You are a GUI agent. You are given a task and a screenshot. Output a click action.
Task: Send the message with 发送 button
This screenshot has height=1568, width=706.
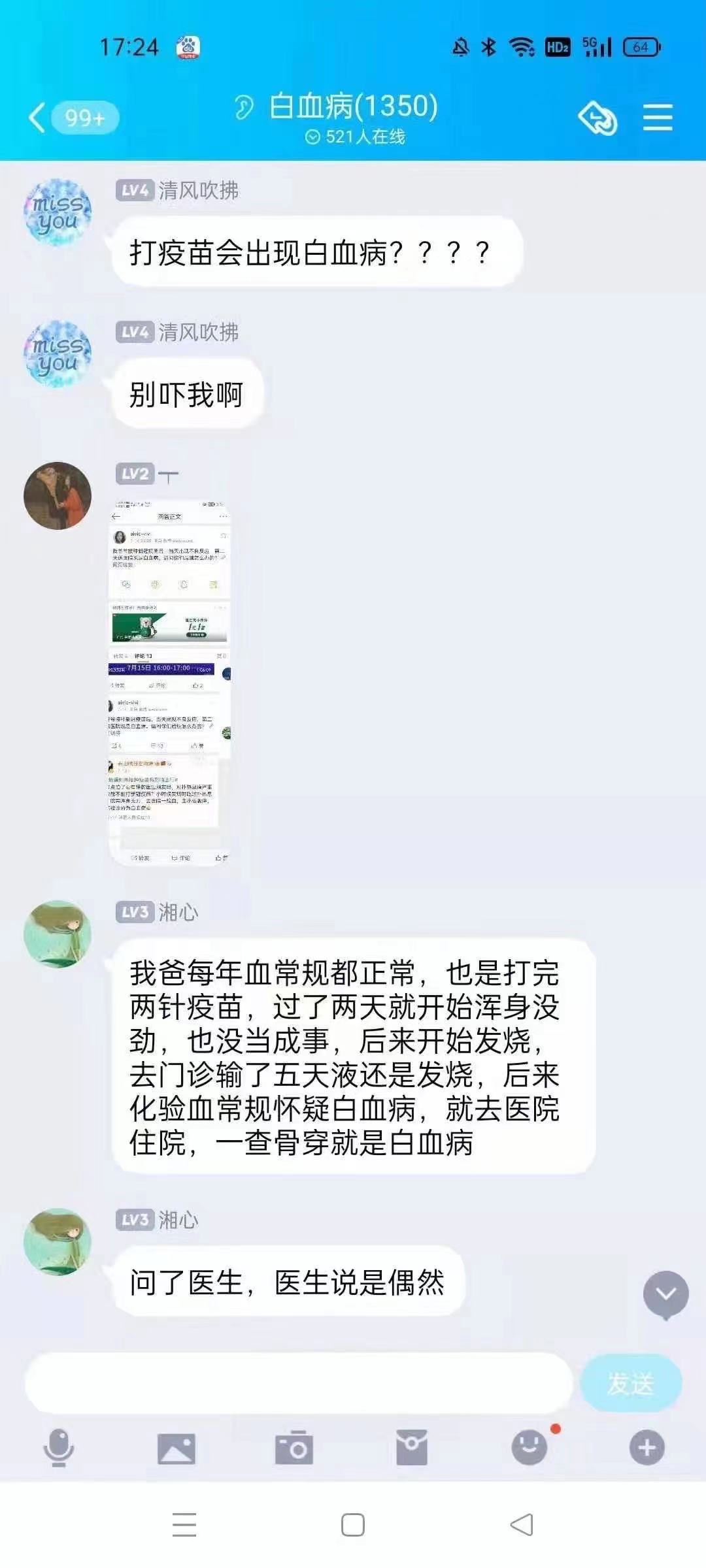coord(631,1383)
